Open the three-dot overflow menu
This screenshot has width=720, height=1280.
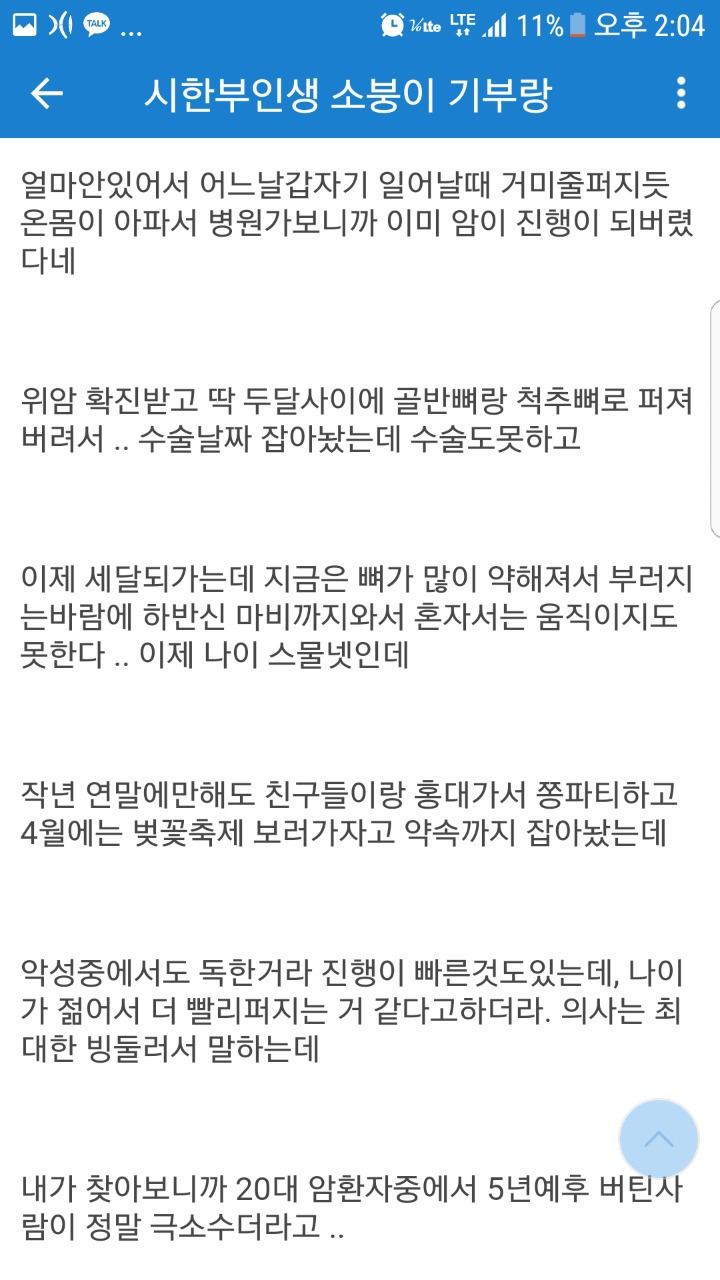point(681,93)
